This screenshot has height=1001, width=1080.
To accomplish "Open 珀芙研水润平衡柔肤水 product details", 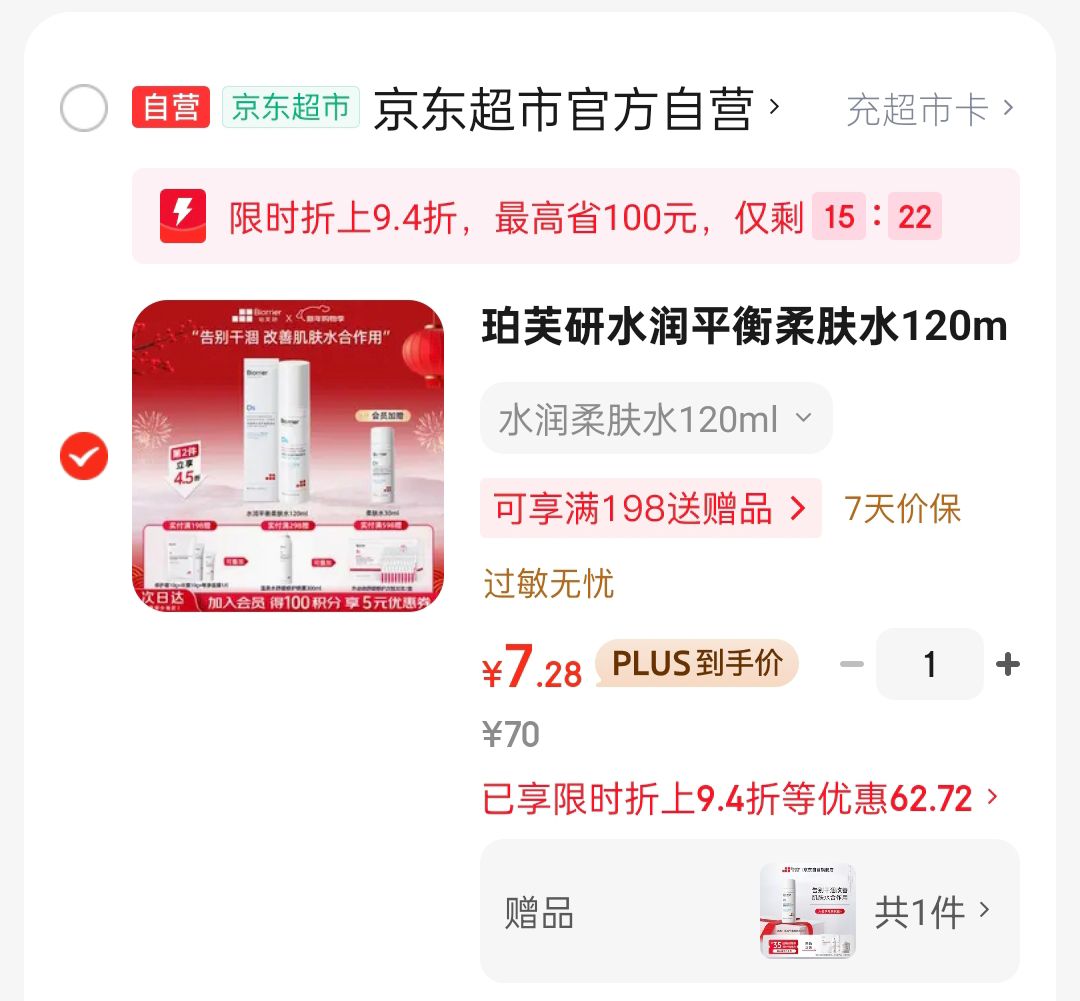I will (x=744, y=327).
